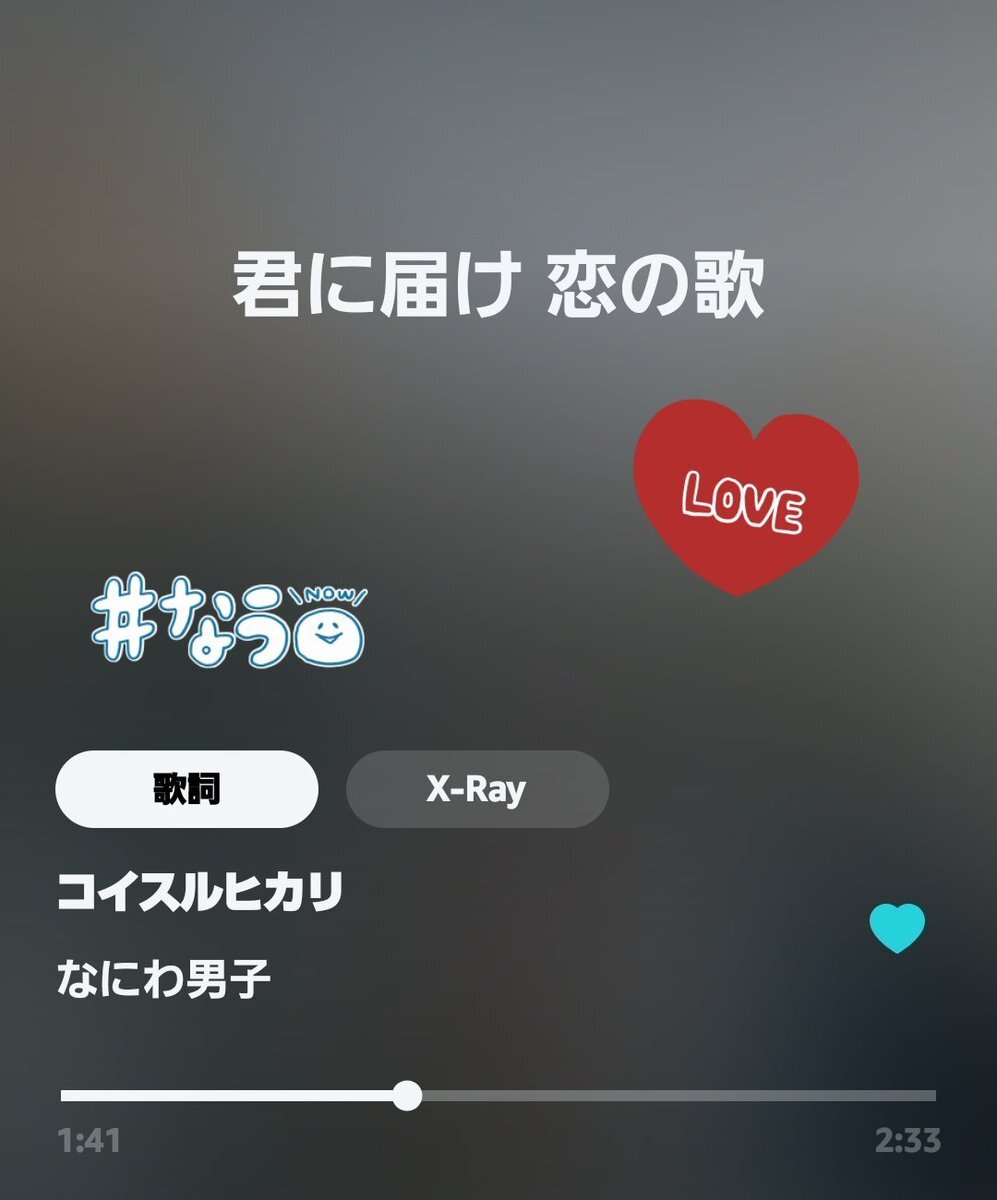
Task: Switch to the X-Ray tab
Action: (x=477, y=790)
